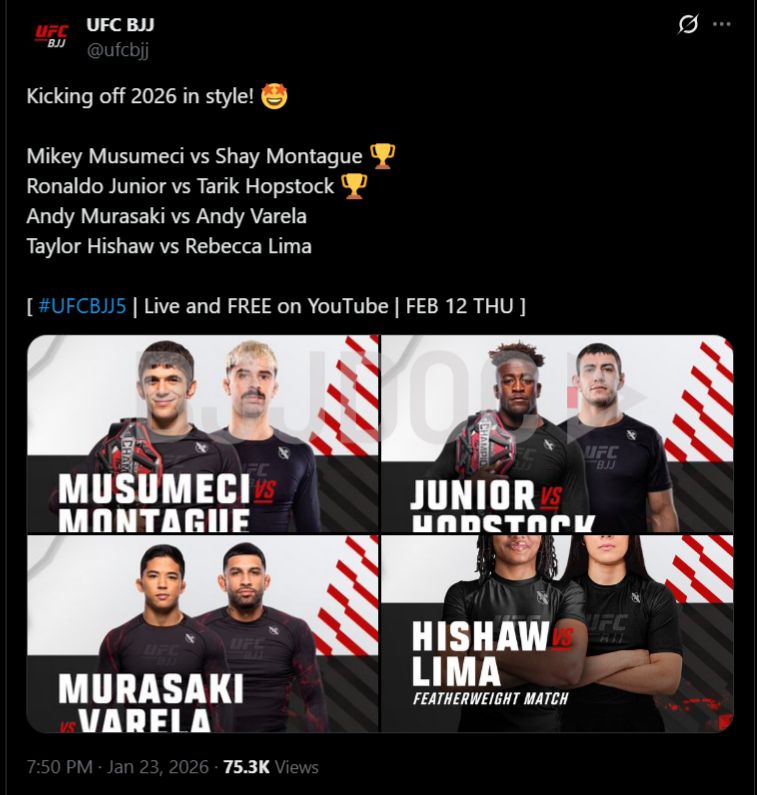View the Musumeci vs Montague image
The height and width of the screenshot is (795, 757).
coord(203,433)
